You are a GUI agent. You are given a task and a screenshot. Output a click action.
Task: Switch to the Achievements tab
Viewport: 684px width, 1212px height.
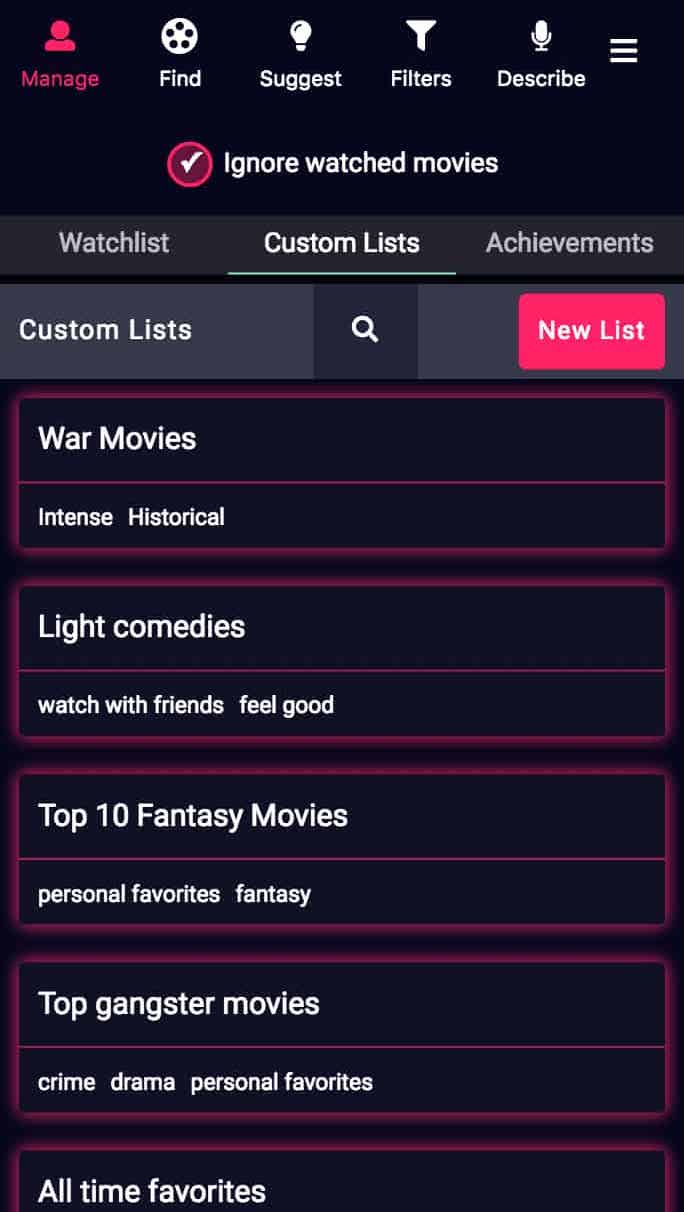pyautogui.click(x=570, y=243)
